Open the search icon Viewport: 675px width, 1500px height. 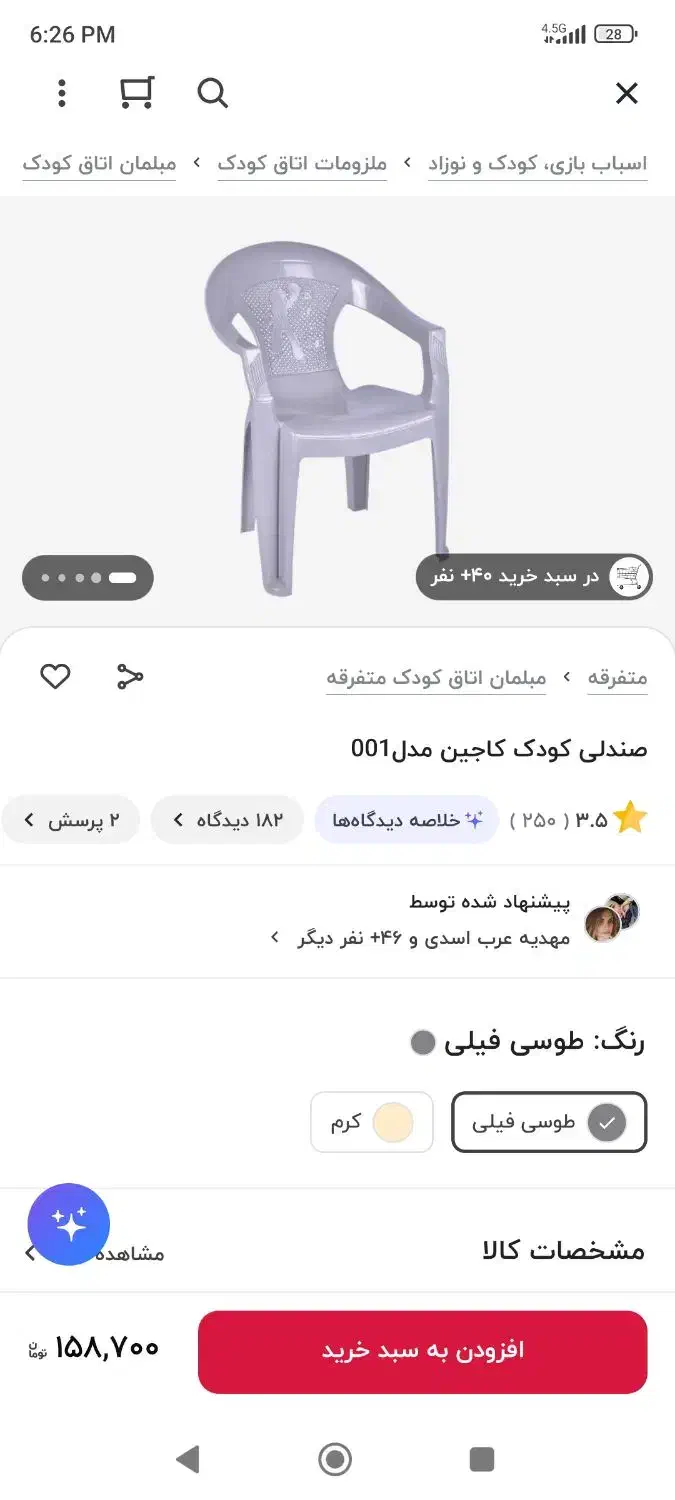(x=213, y=94)
